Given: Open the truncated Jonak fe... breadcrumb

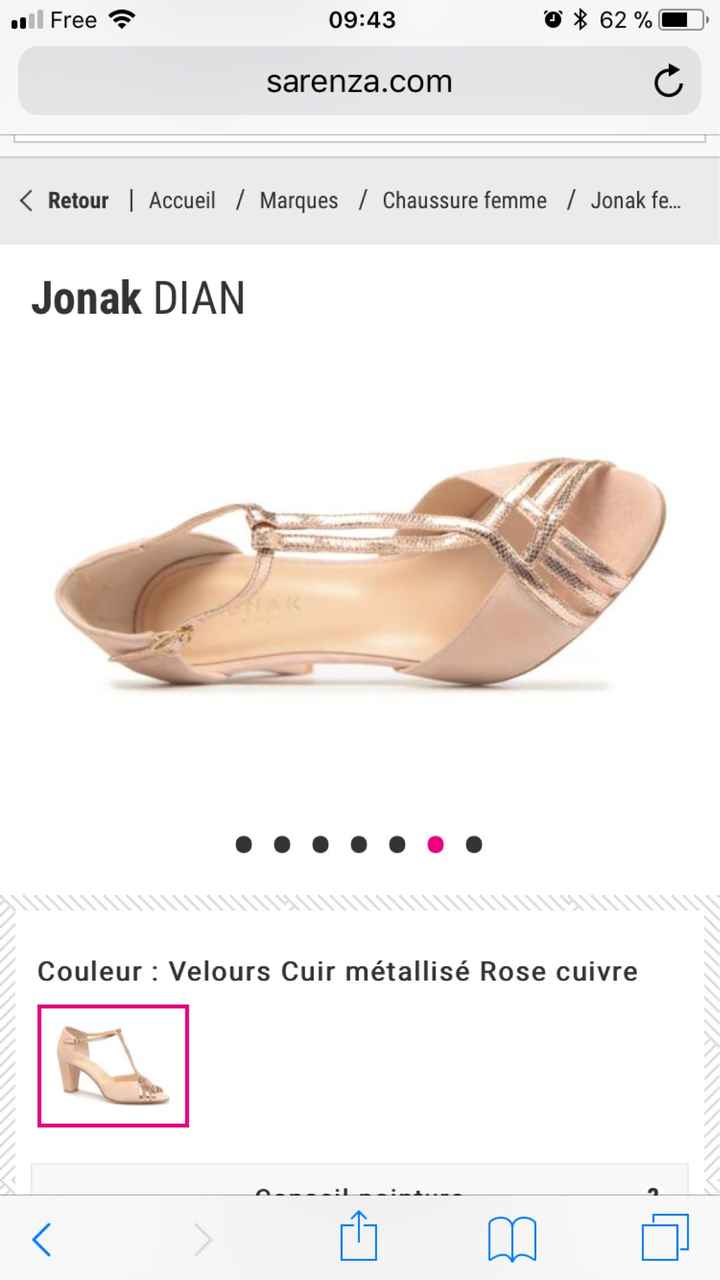Looking at the screenshot, I should tap(637, 200).
